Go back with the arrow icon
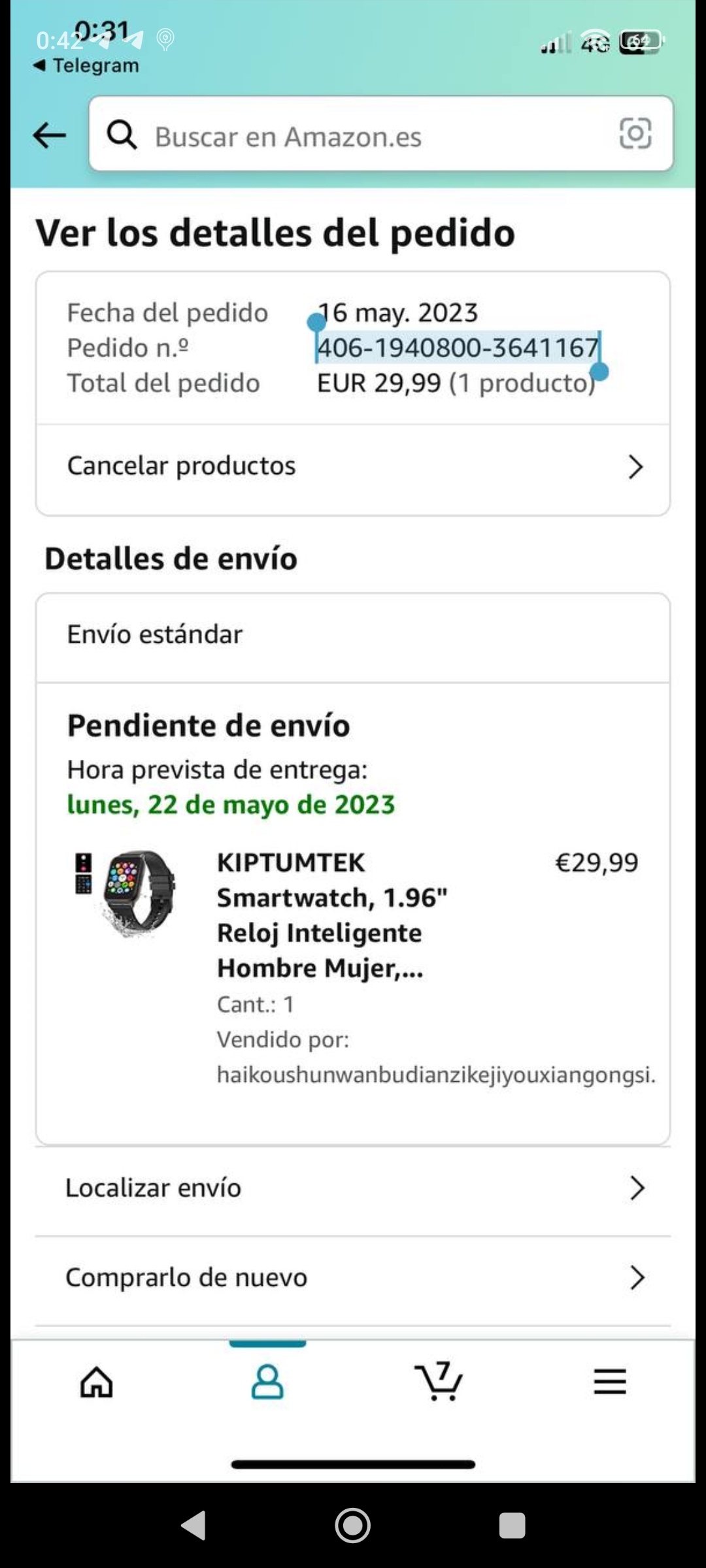 click(x=50, y=136)
